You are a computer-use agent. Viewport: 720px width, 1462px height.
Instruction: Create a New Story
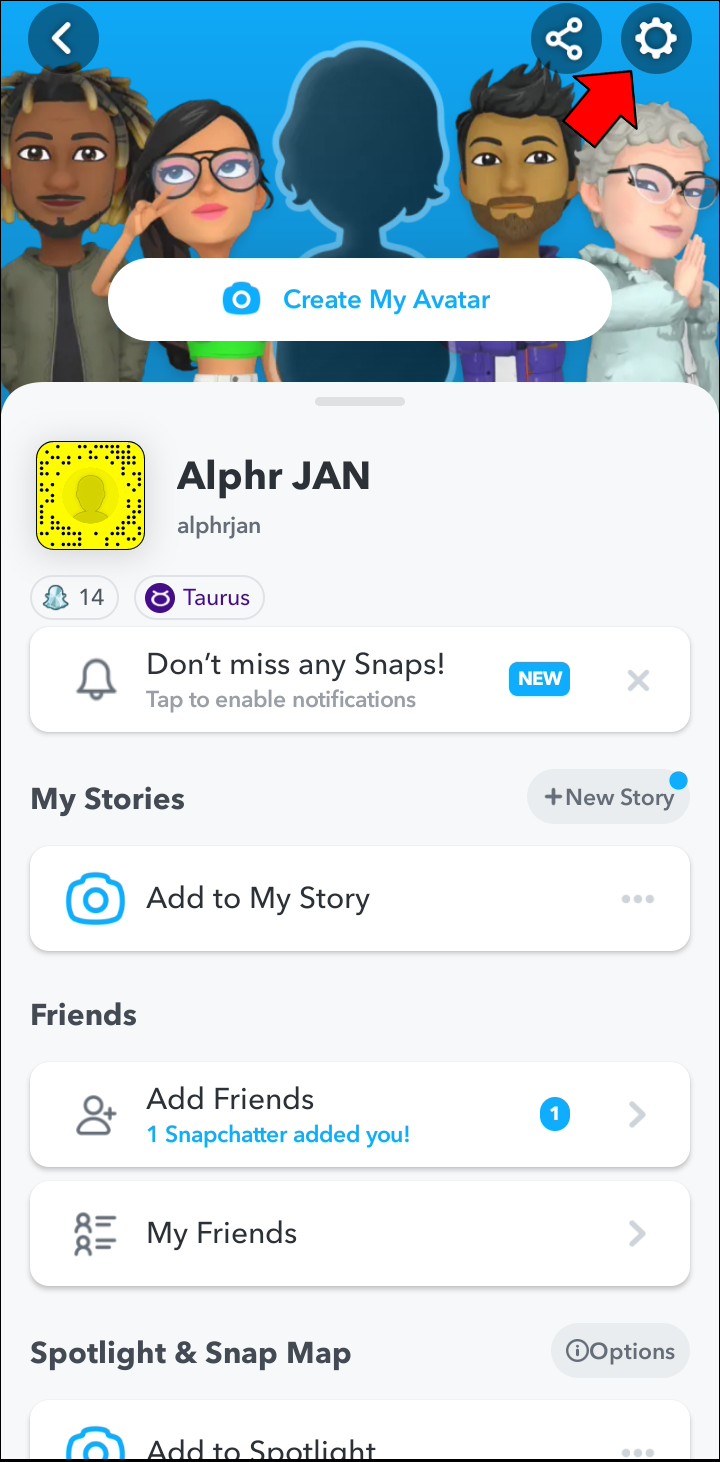pos(608,797)
